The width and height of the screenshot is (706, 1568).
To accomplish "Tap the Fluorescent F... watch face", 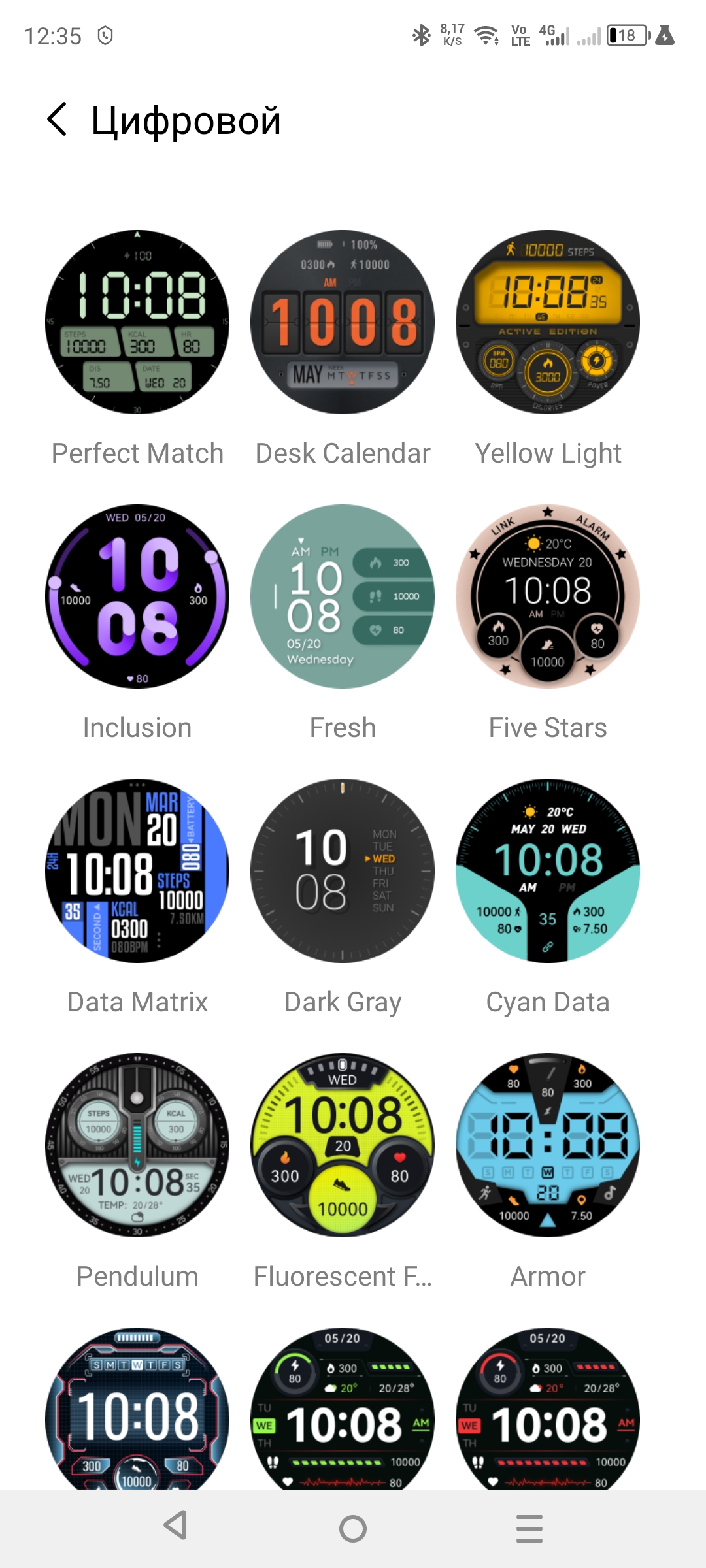I will (343, 1145).
